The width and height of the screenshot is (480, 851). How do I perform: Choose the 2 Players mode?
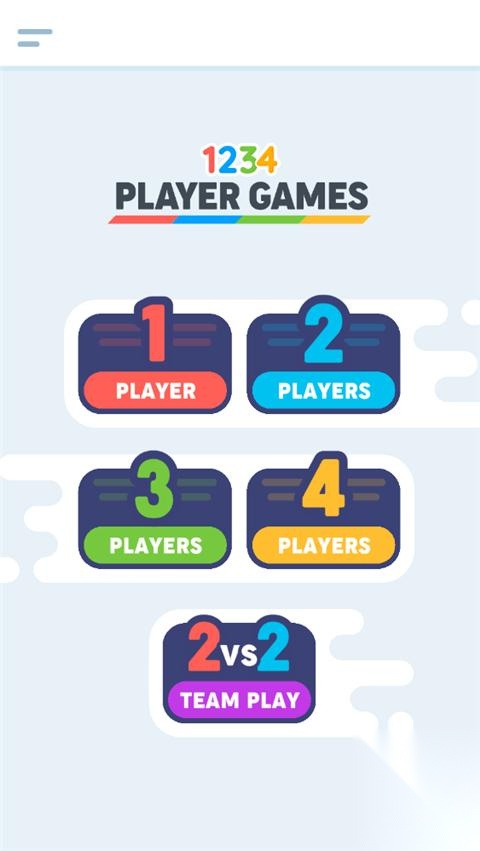point(324,356)
